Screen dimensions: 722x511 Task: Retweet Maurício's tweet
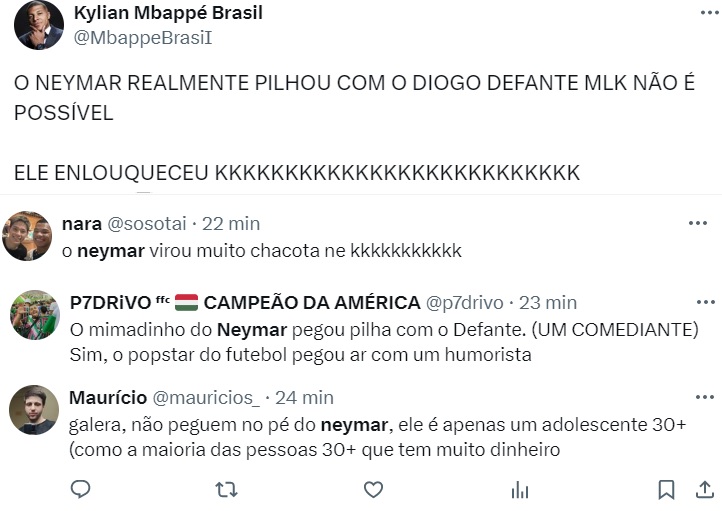coord(228,489)
